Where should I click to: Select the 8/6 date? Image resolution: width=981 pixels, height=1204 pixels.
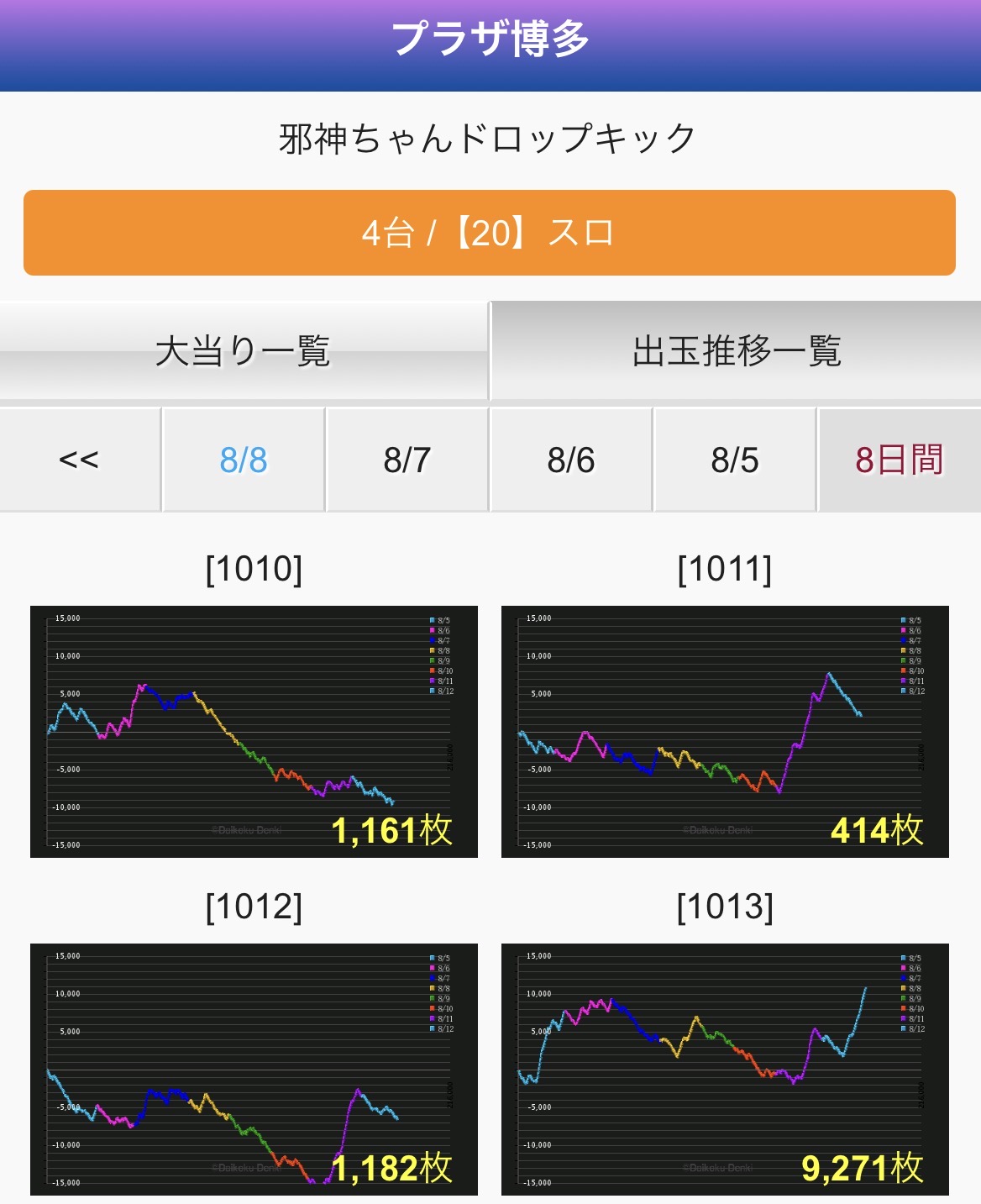click(x=571, y=460)
